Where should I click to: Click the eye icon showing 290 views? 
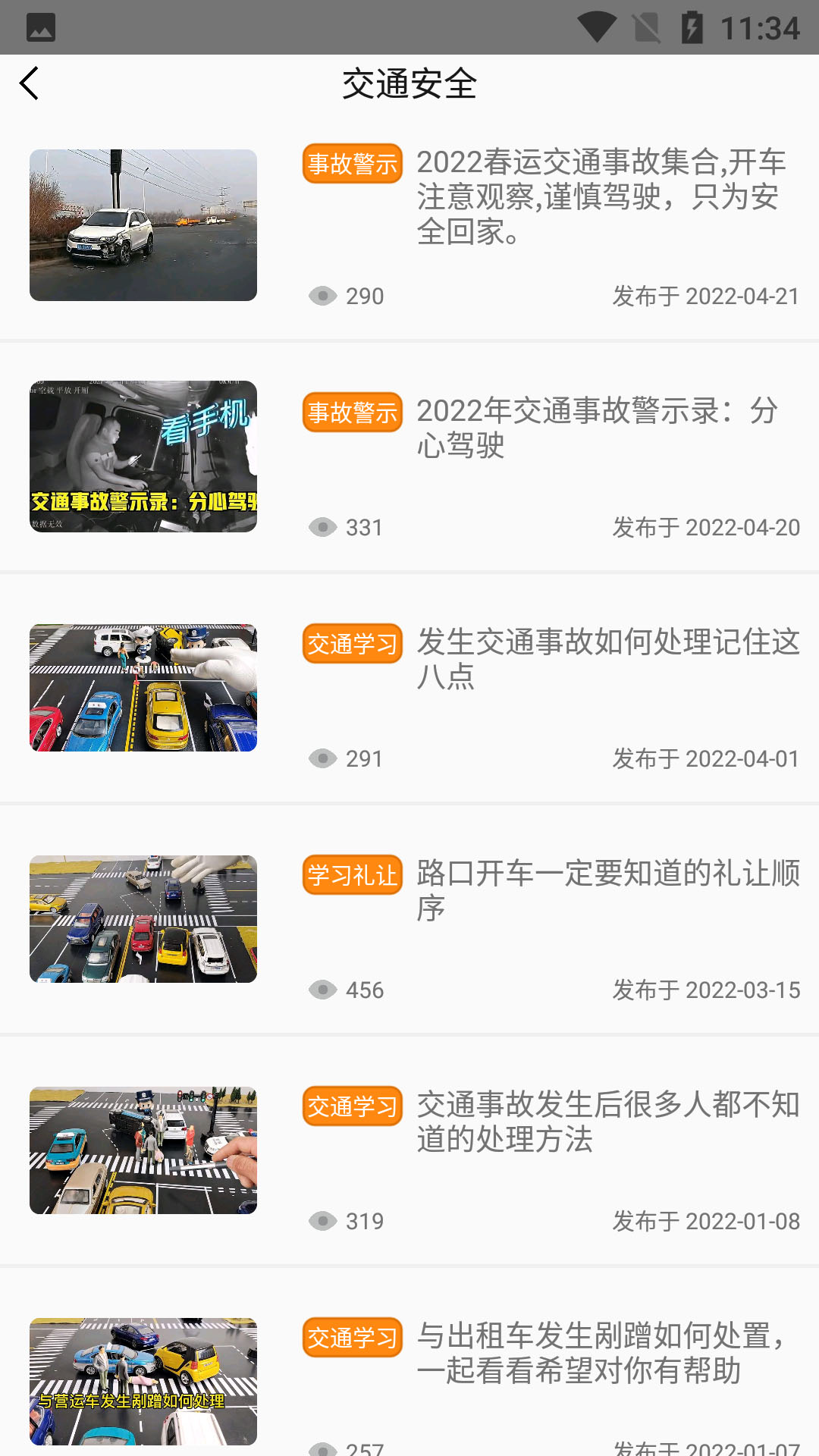click(x=322, y=296)
